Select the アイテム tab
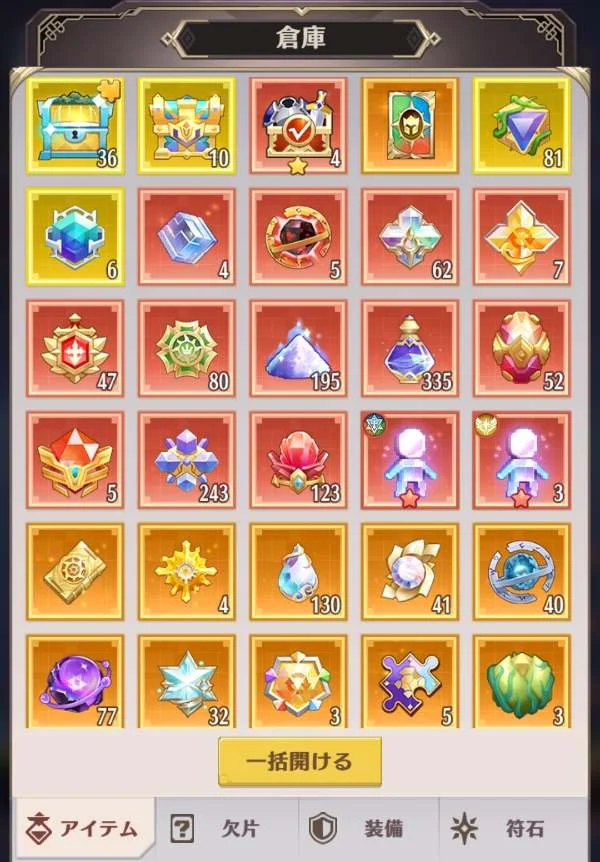 coord(85,828)
